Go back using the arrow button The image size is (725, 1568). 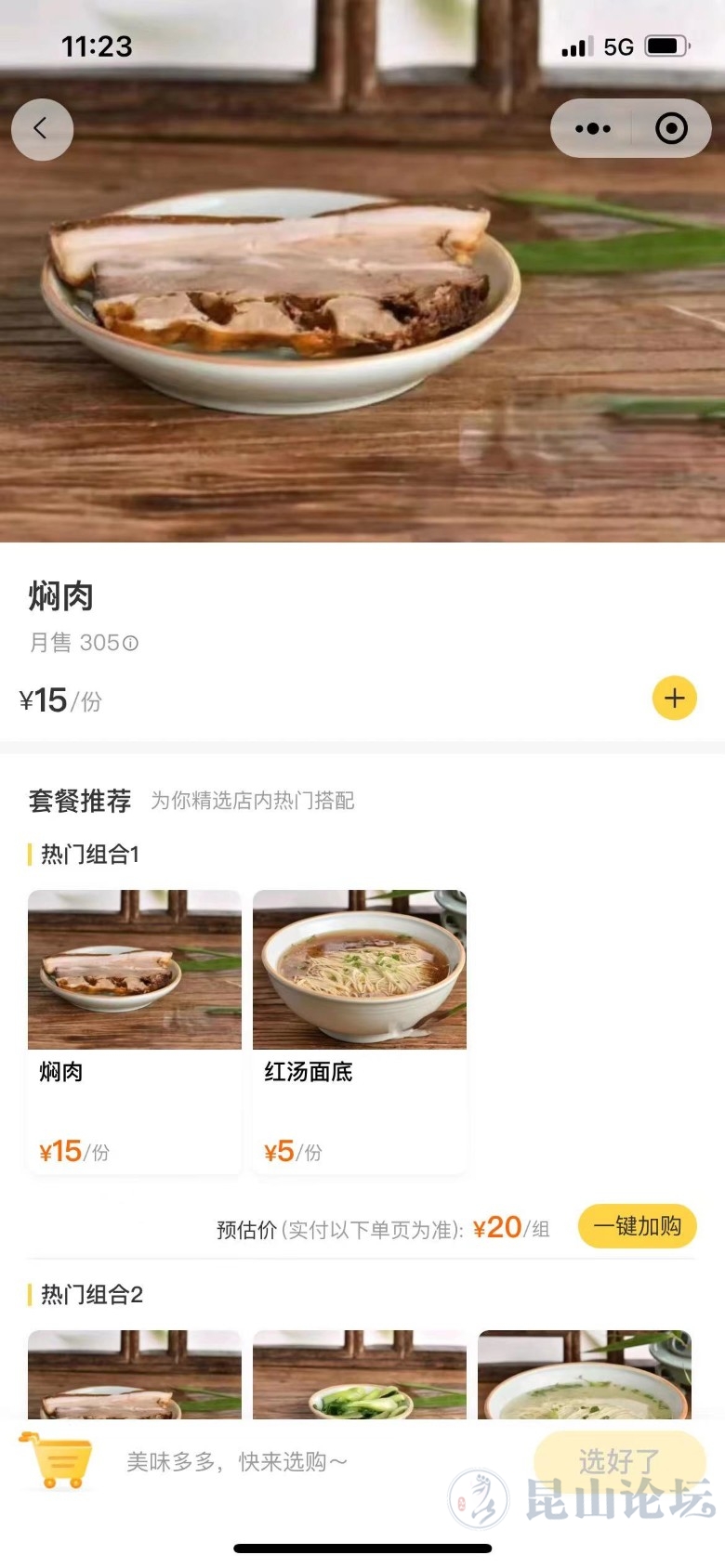tap(42, 129)
